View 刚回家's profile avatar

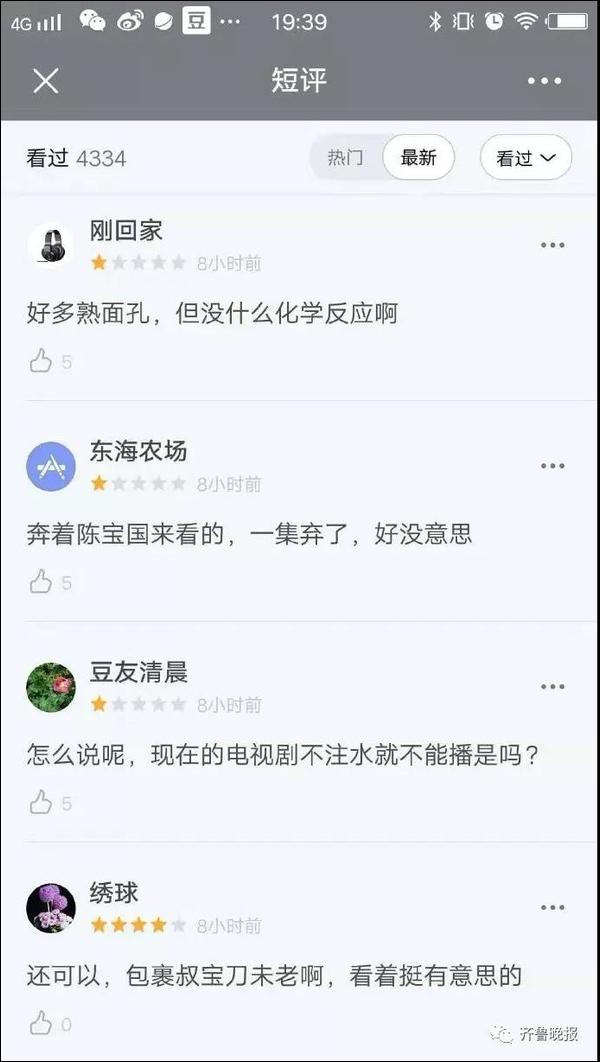[x=51, y=246]
